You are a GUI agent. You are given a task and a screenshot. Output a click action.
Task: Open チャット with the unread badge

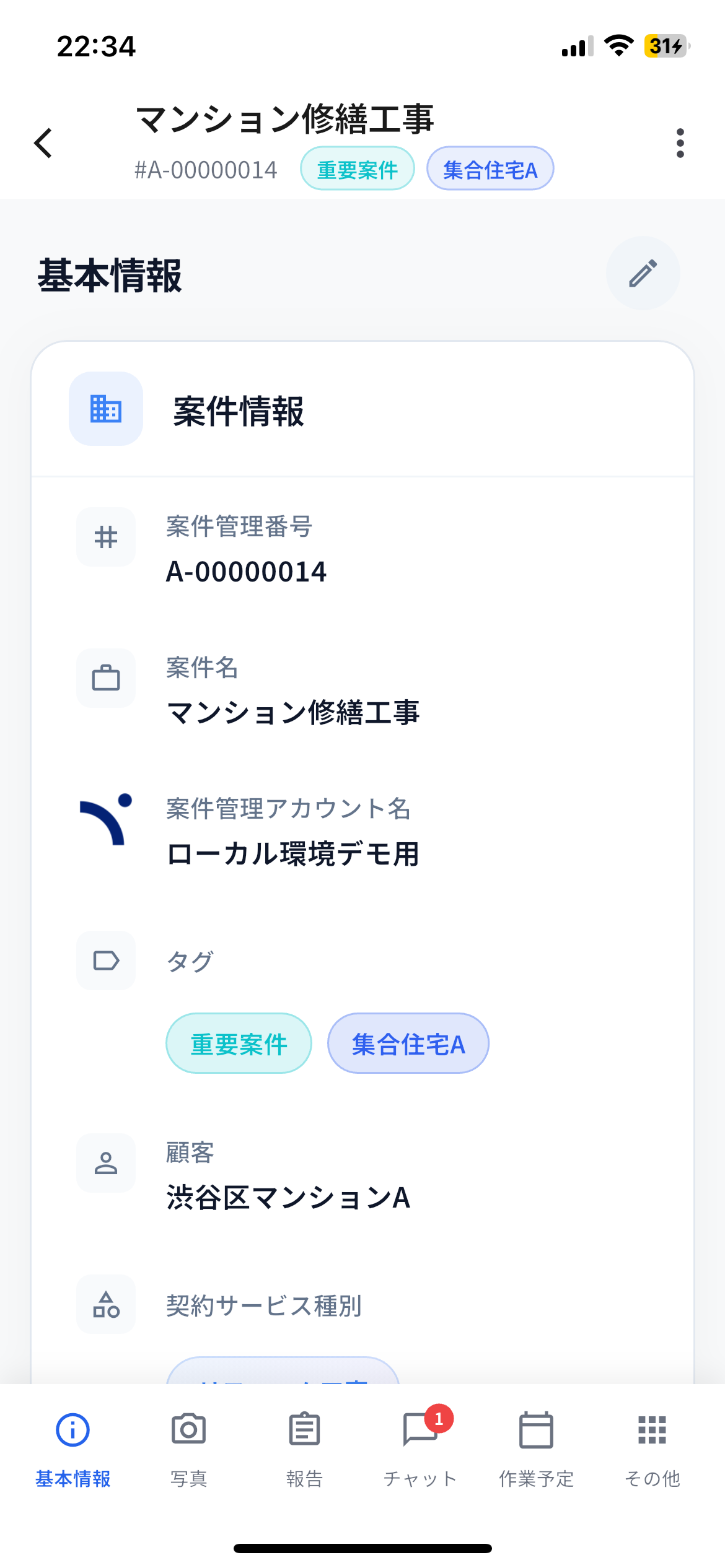tap(420, 1429)
